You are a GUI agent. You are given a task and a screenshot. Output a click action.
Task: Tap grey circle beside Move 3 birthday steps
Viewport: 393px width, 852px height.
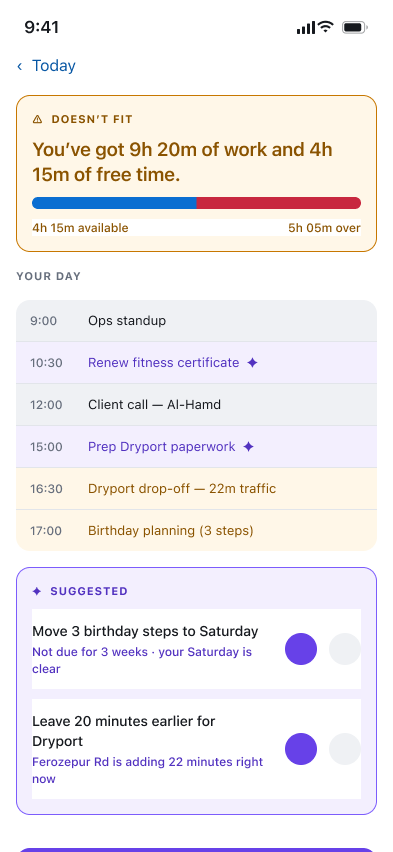pyautogui.click(x=345, y=649)
